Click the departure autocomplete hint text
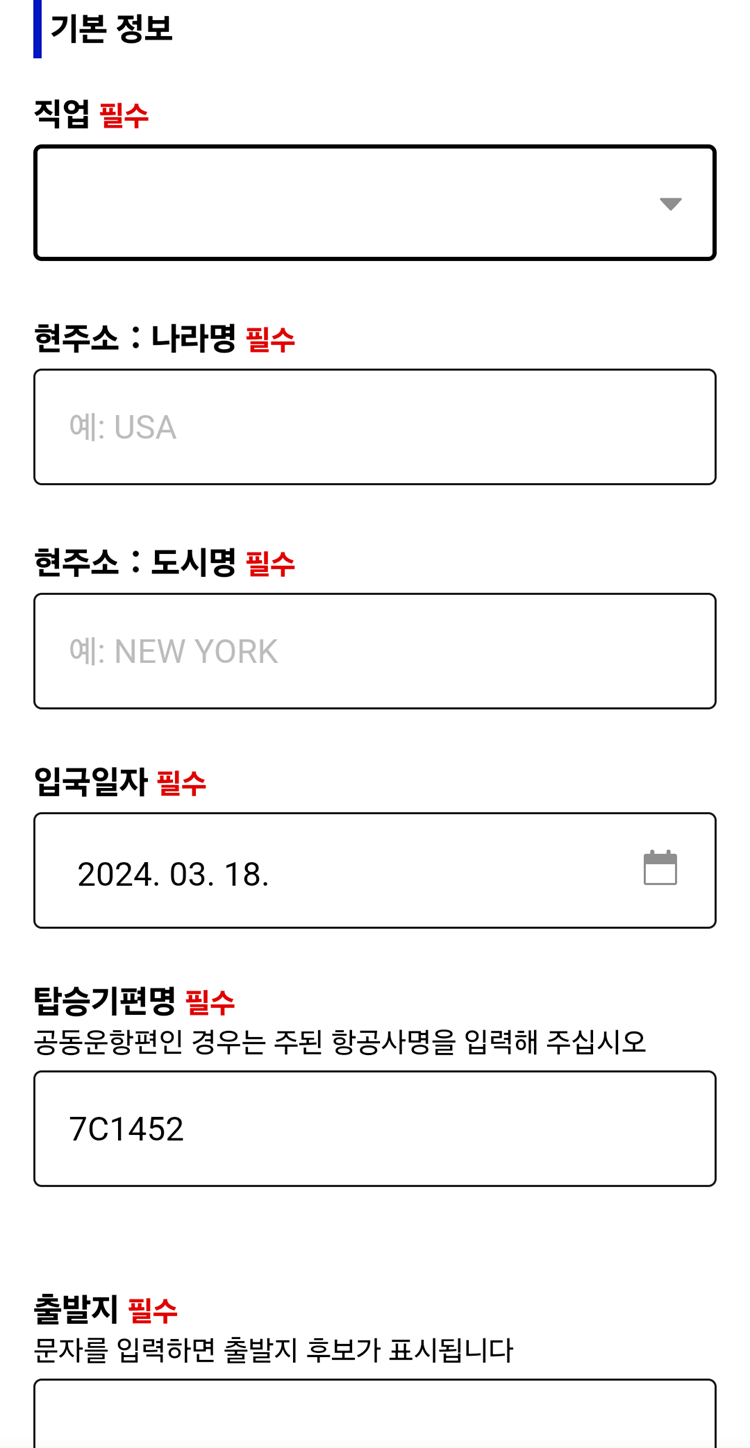The image size is (750, 1448). coord(272,1350)
